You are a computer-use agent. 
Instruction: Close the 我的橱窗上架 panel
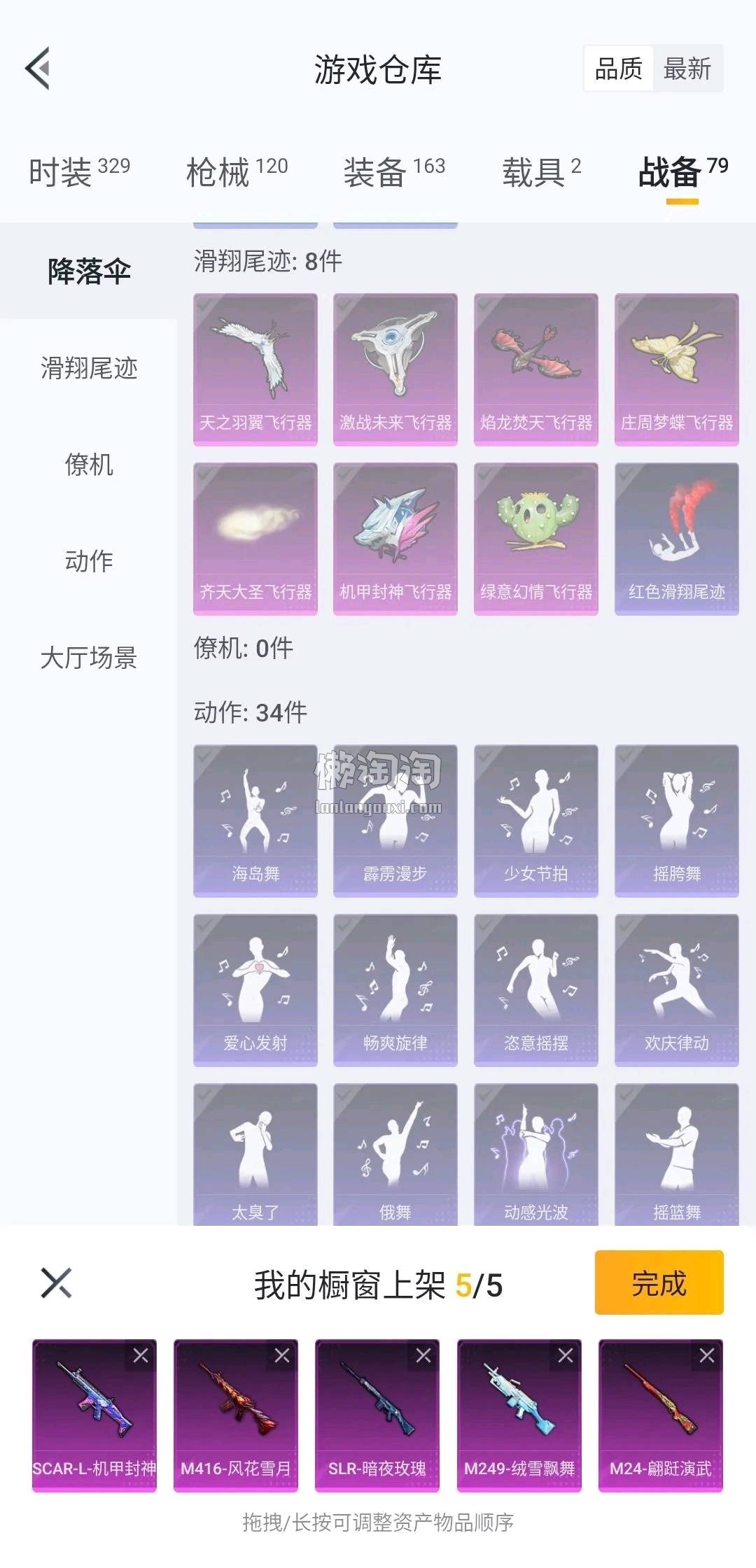pyautogui.click(x=56, y=1283)
